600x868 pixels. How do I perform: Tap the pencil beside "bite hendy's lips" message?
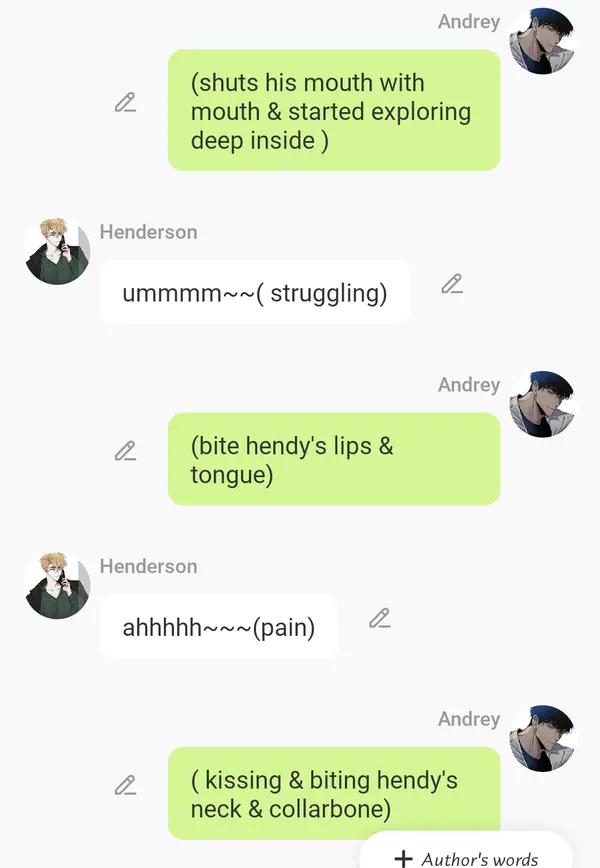[x=125, y=451]
